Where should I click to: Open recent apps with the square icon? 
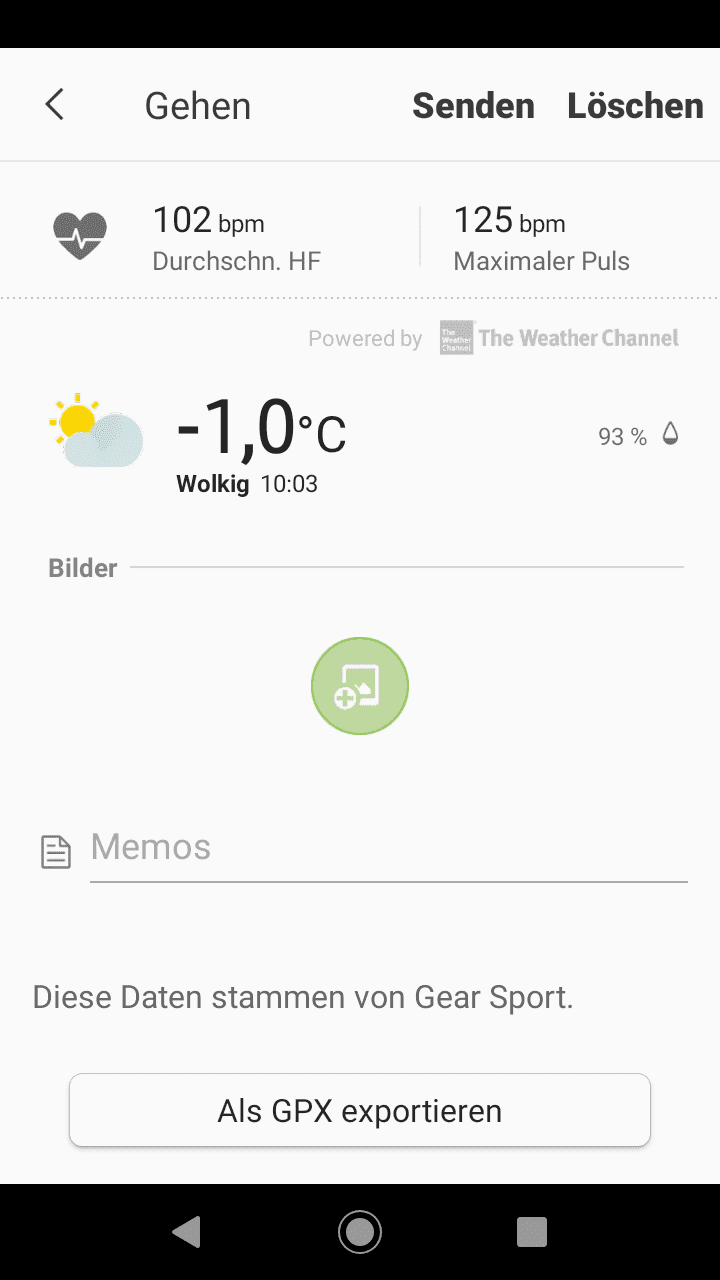531,1232
